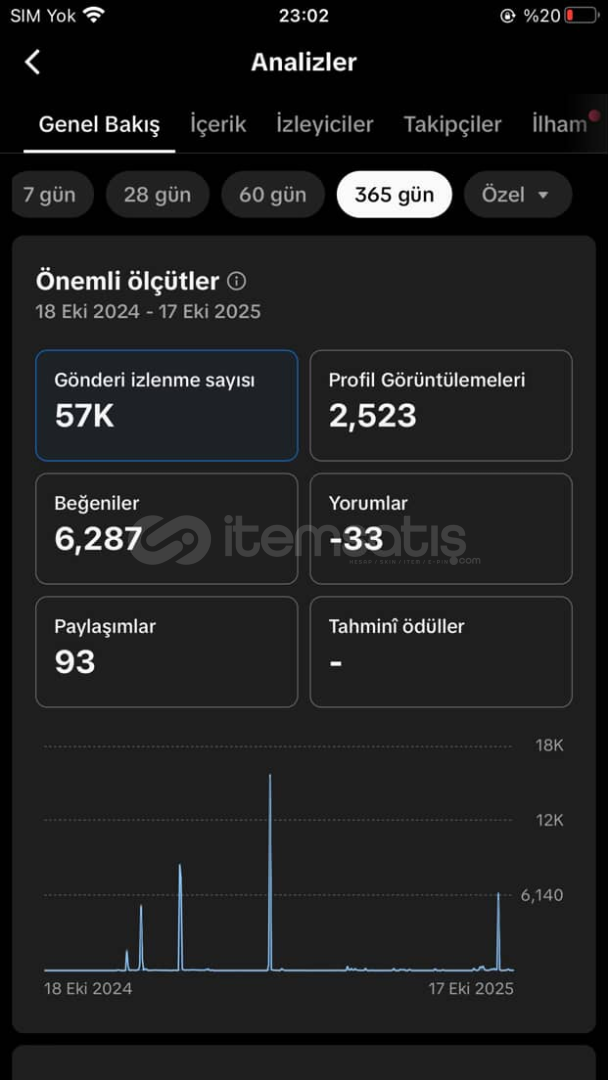Open the Özel date range dropdown

(x=517, y=194)
